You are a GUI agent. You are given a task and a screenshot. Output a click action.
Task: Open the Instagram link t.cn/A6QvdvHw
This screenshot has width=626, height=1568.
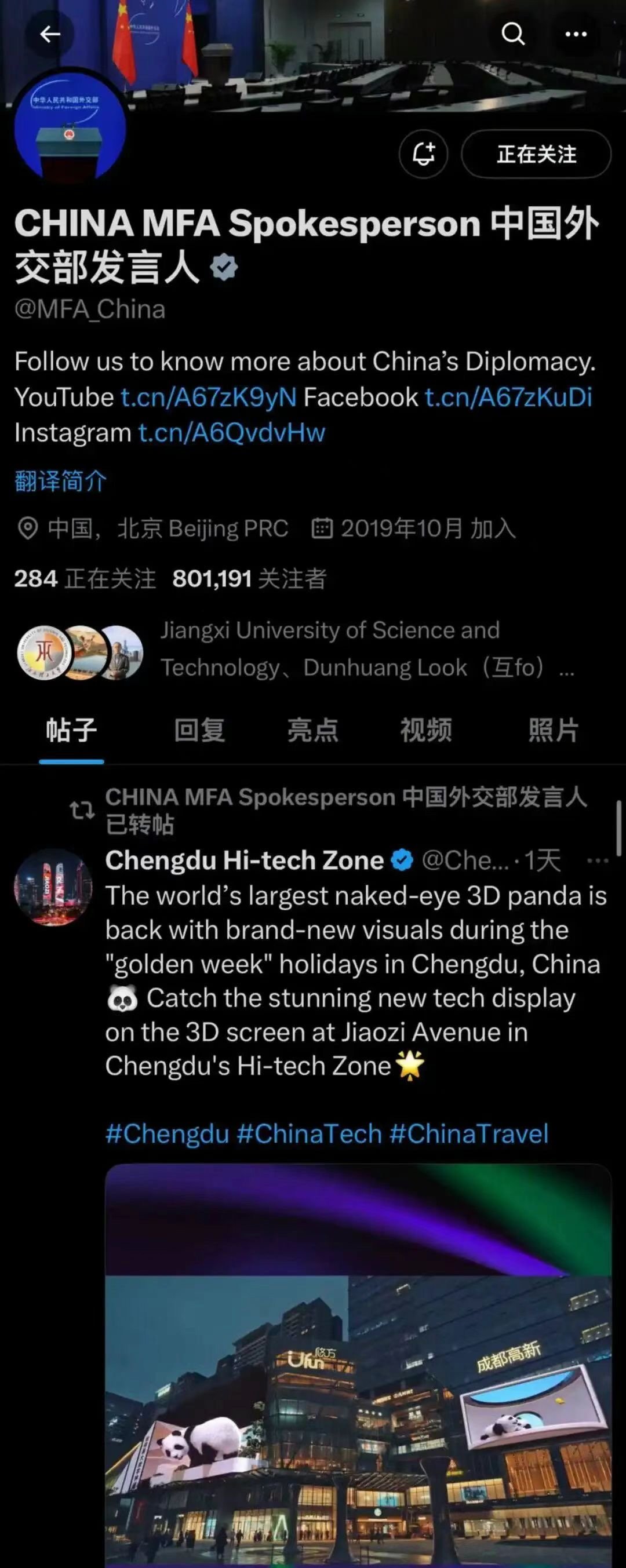click(x=231, y=433)
